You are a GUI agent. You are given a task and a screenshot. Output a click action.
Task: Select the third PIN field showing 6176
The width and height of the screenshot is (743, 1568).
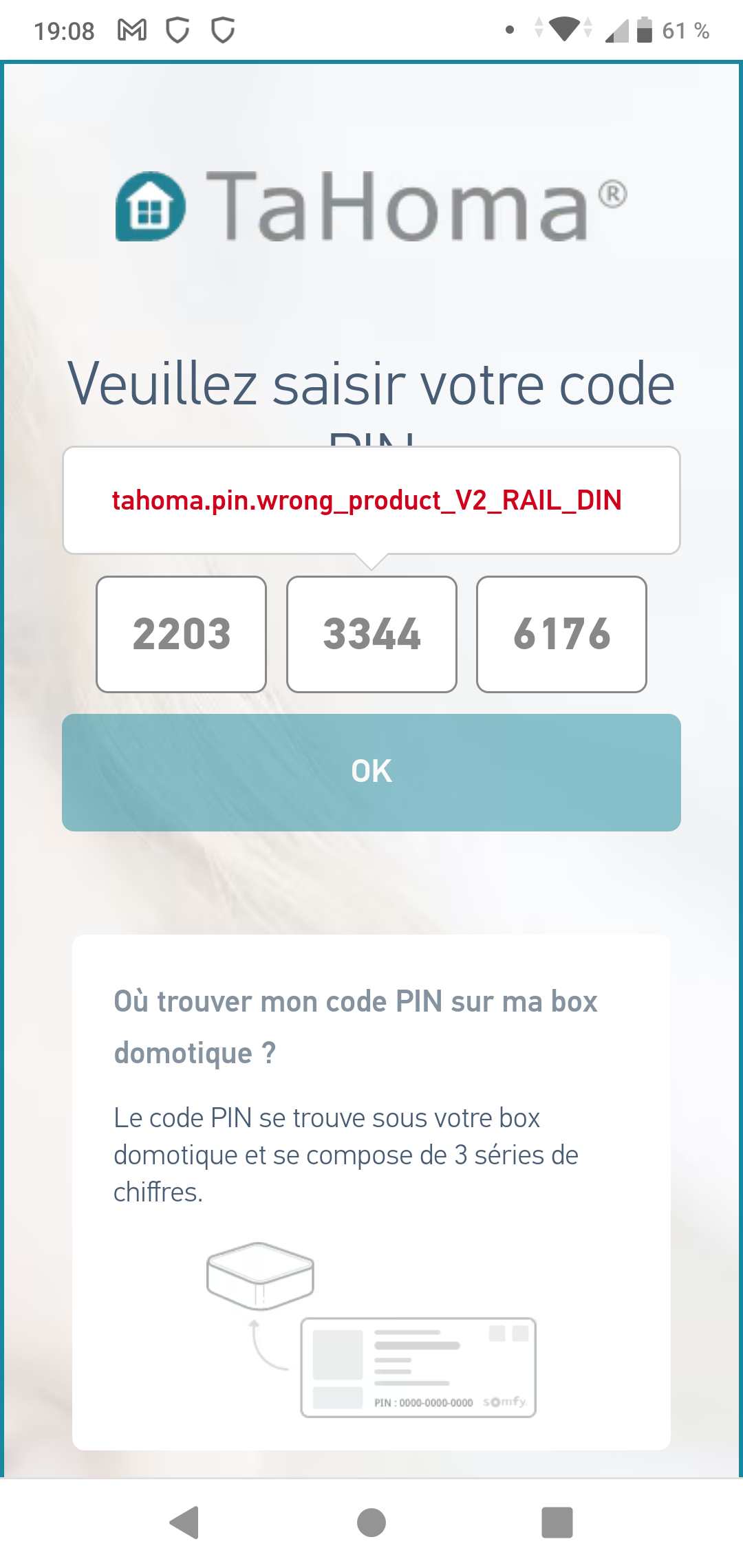click(x=561, y=634)
